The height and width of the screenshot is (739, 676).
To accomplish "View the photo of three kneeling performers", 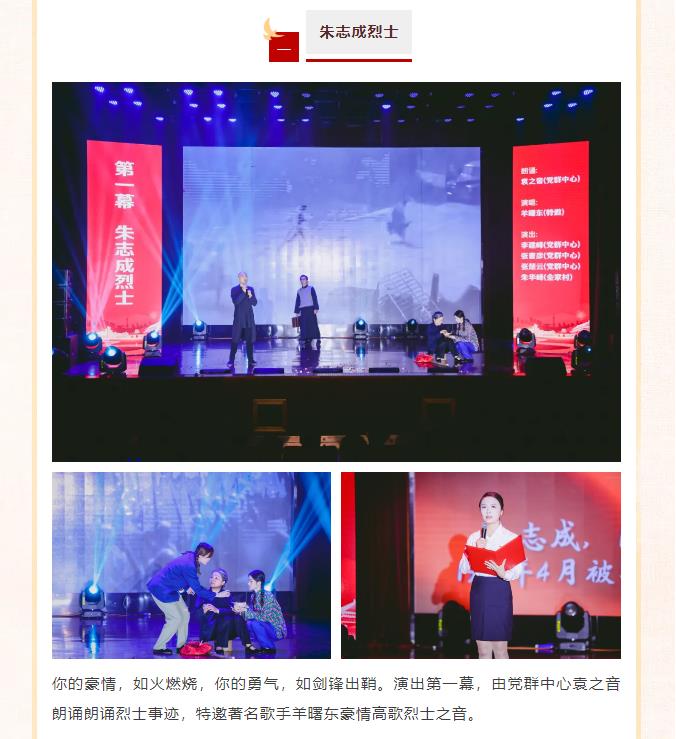I will [191, 565].
